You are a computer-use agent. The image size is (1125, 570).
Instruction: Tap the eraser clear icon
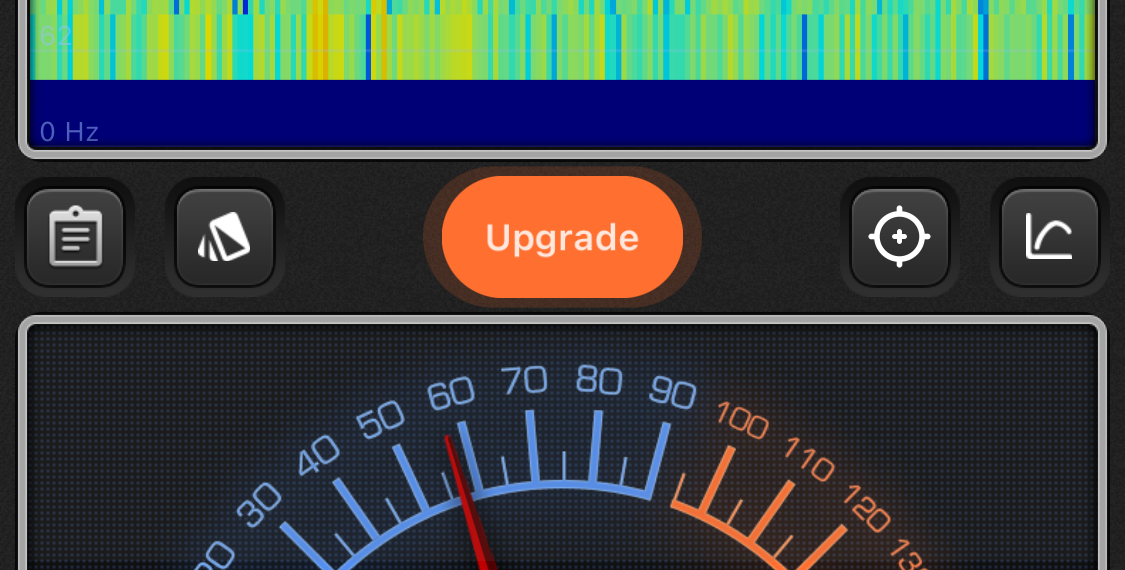[225, 237]
